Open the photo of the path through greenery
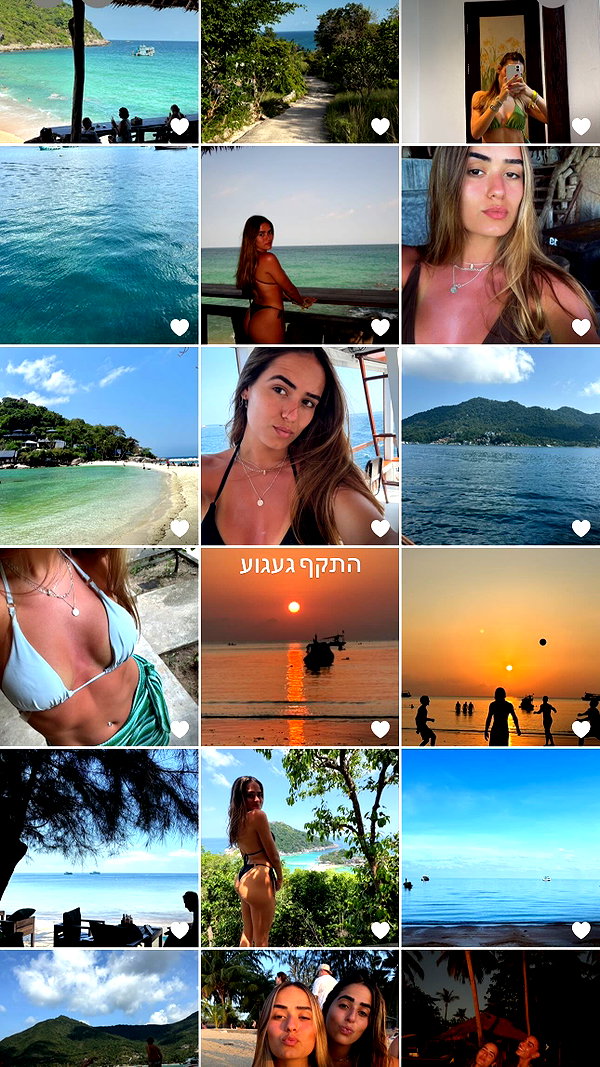The image size is (600, 1067). (x=299, y=71)
